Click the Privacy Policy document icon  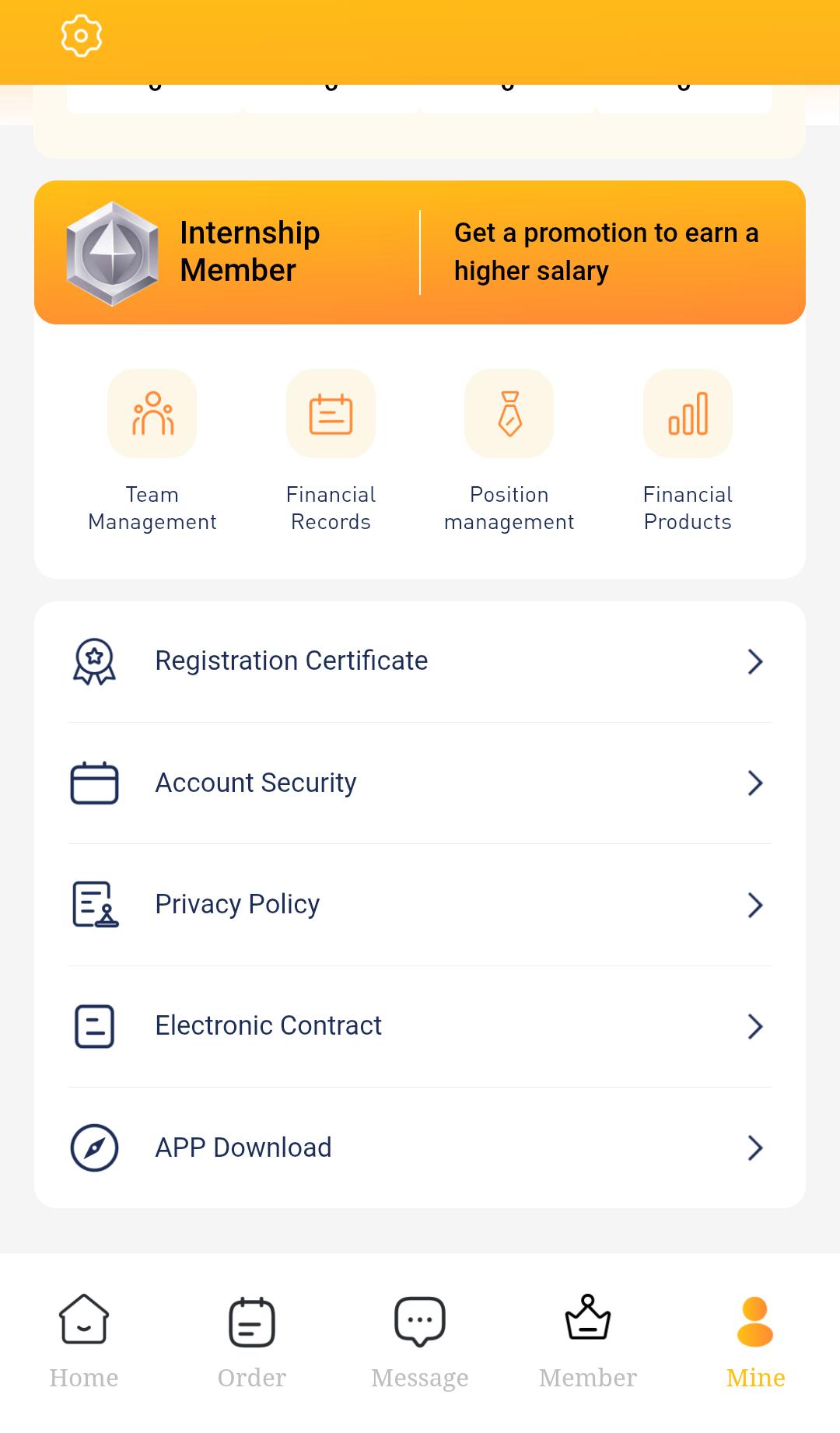(x=94, y=905)
